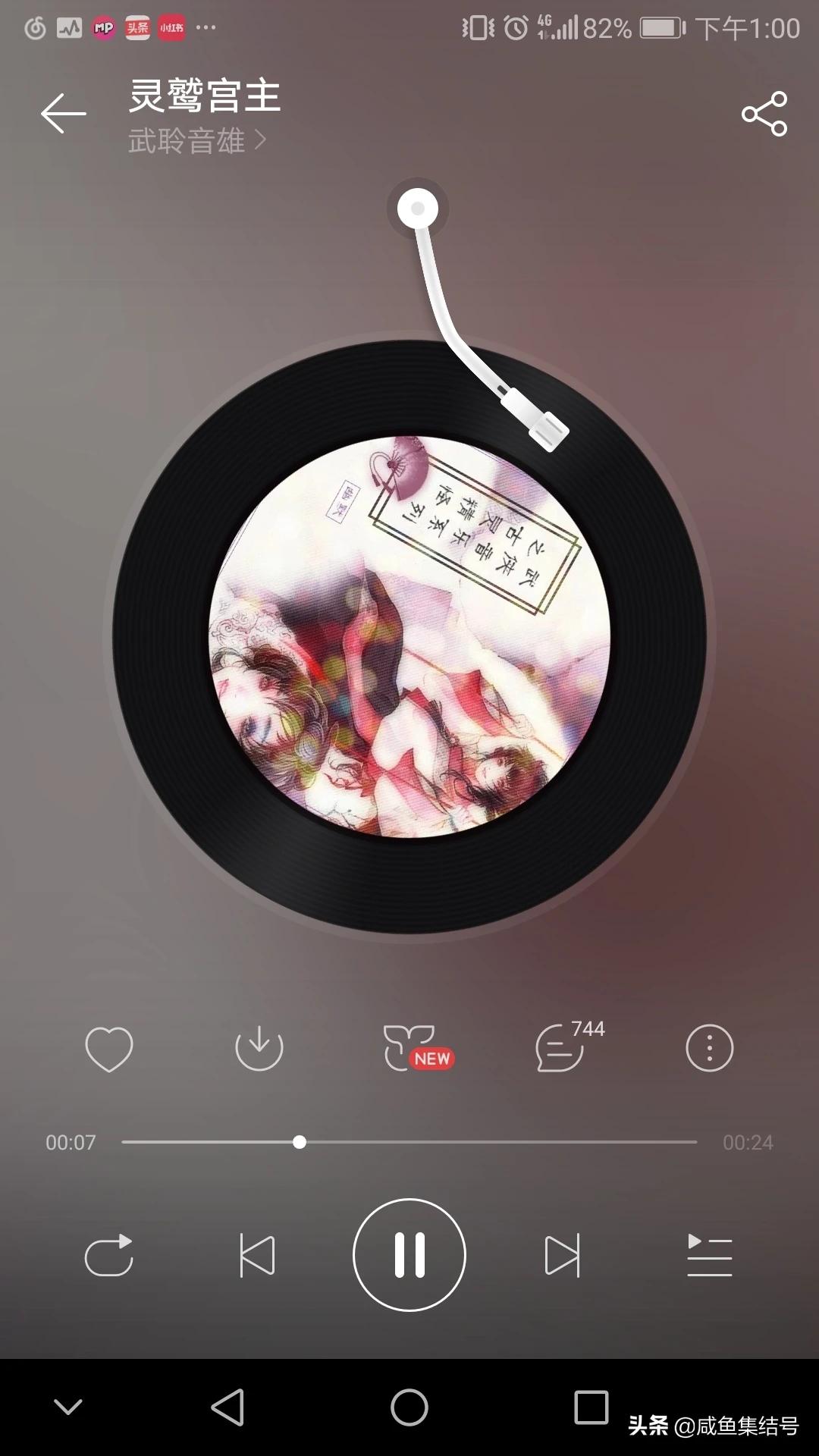Go to the system home screen
The height and width of the screenshot is (1456, 819).
pos(409,1407)
